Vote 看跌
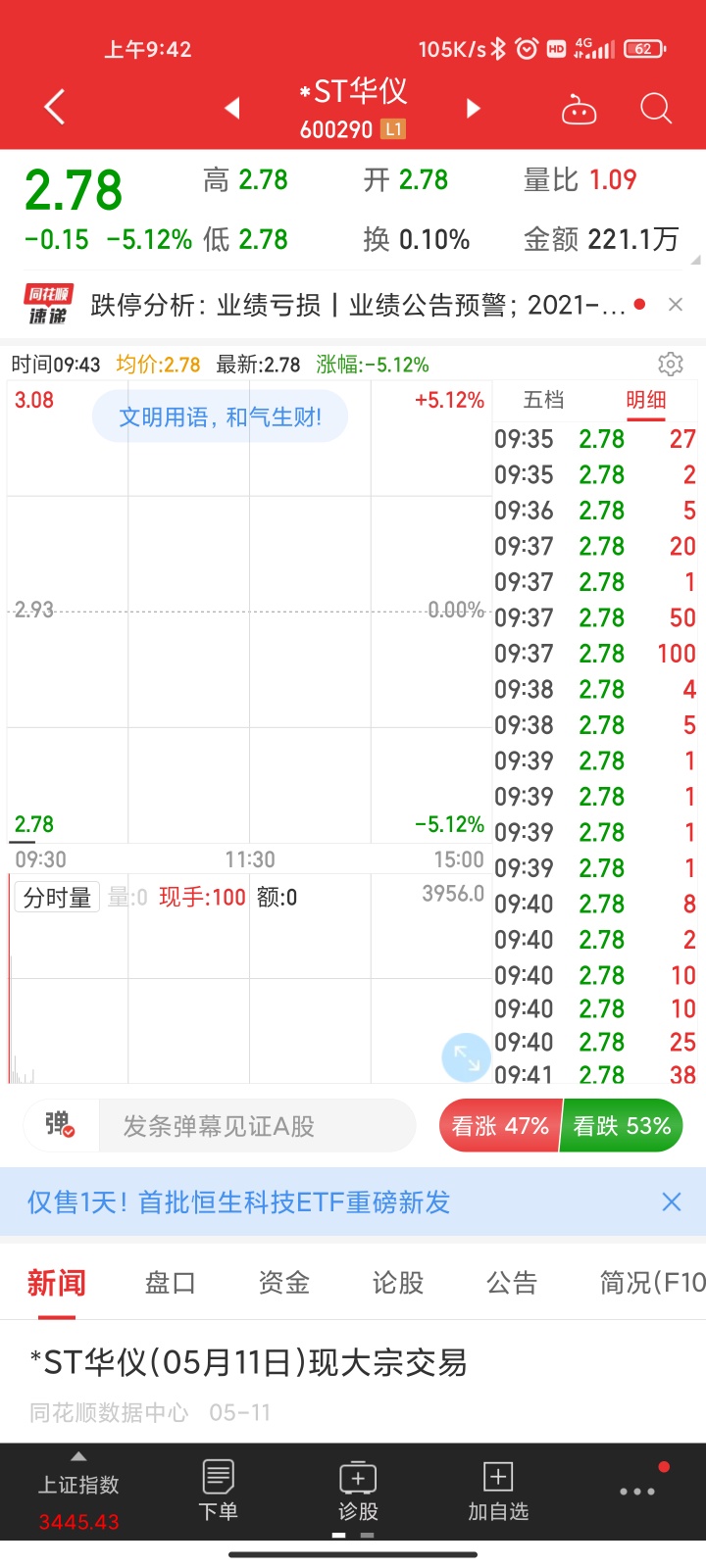Screen dimensions: 706x1568 (622, 1126)
